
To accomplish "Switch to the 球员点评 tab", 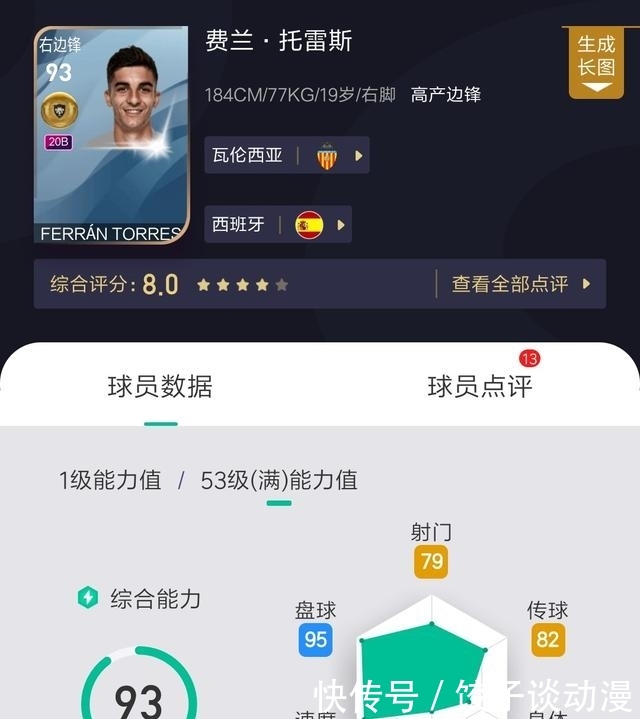I will (x=480, y=387).
